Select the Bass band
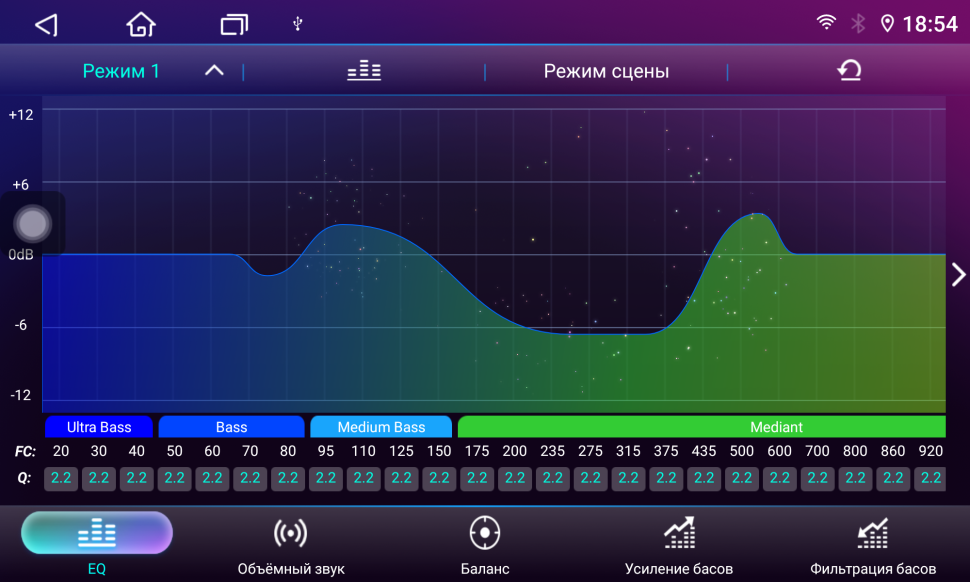This screenshot has height=582, width=970. pyautogui.click(x=231, y=427)
